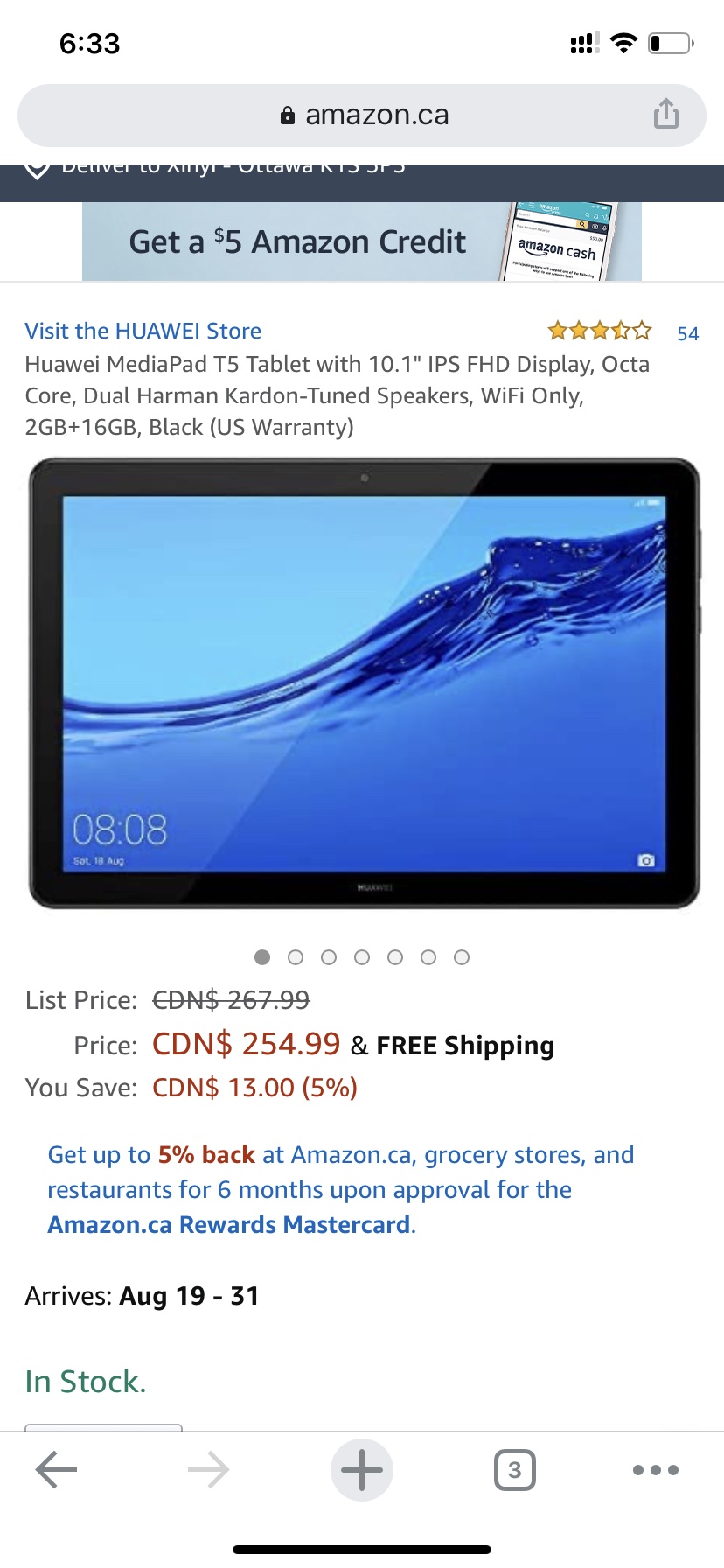Viewport: 724px width, 1568px height.
Task: Open a new browser tab
Action: click(x=362, y=1469)
